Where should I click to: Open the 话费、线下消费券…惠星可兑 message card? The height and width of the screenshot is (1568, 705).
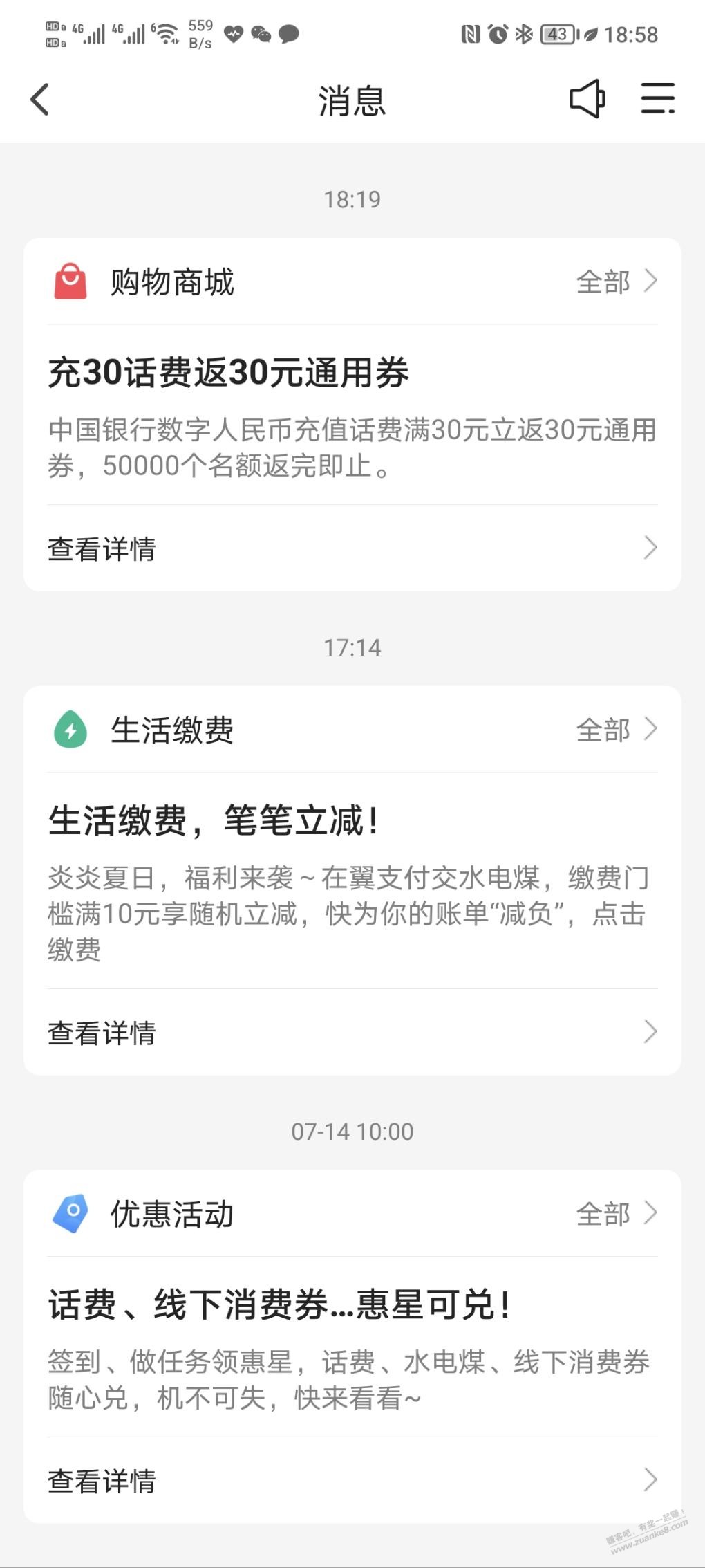click(352, 1347)
